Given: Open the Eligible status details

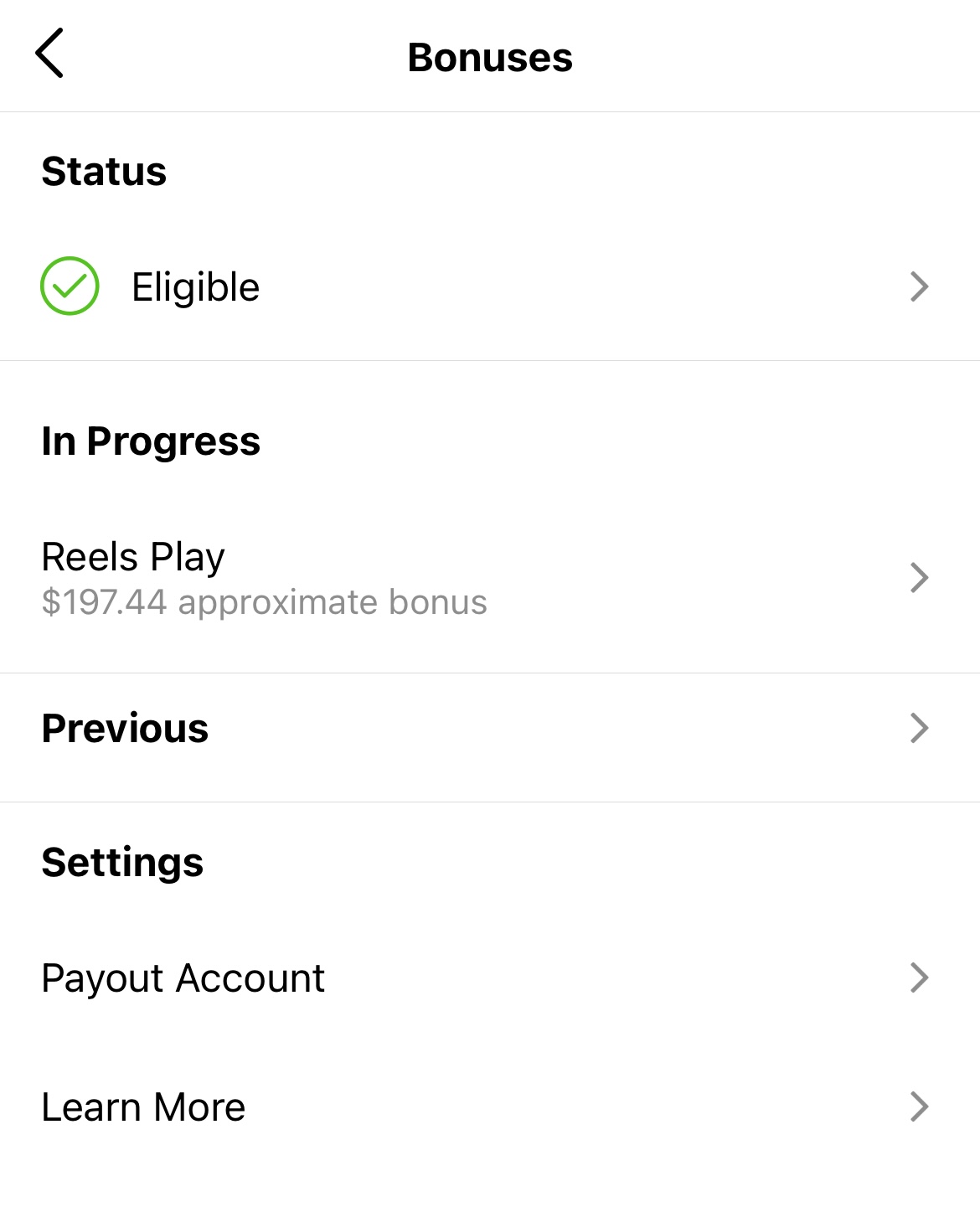Looking at the screenshot, I should 335,286.
